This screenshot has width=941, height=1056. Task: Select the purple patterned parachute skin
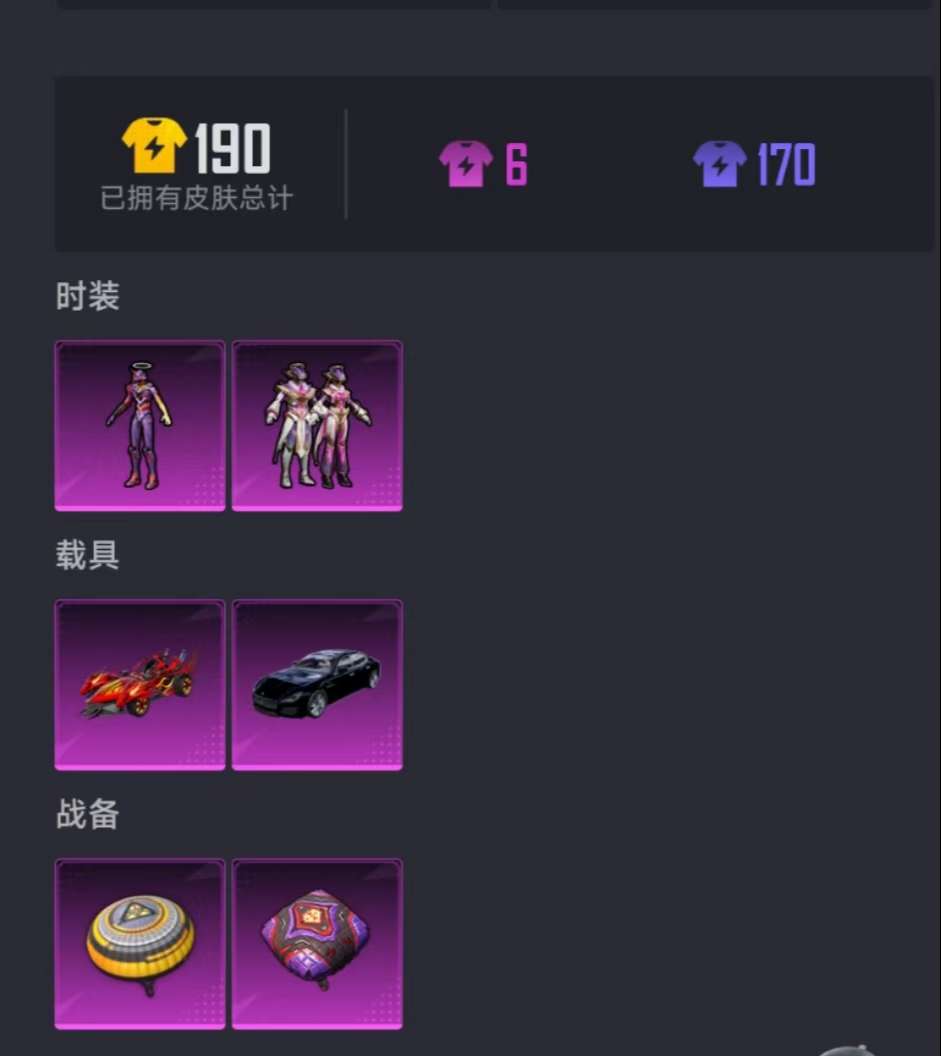317,943
